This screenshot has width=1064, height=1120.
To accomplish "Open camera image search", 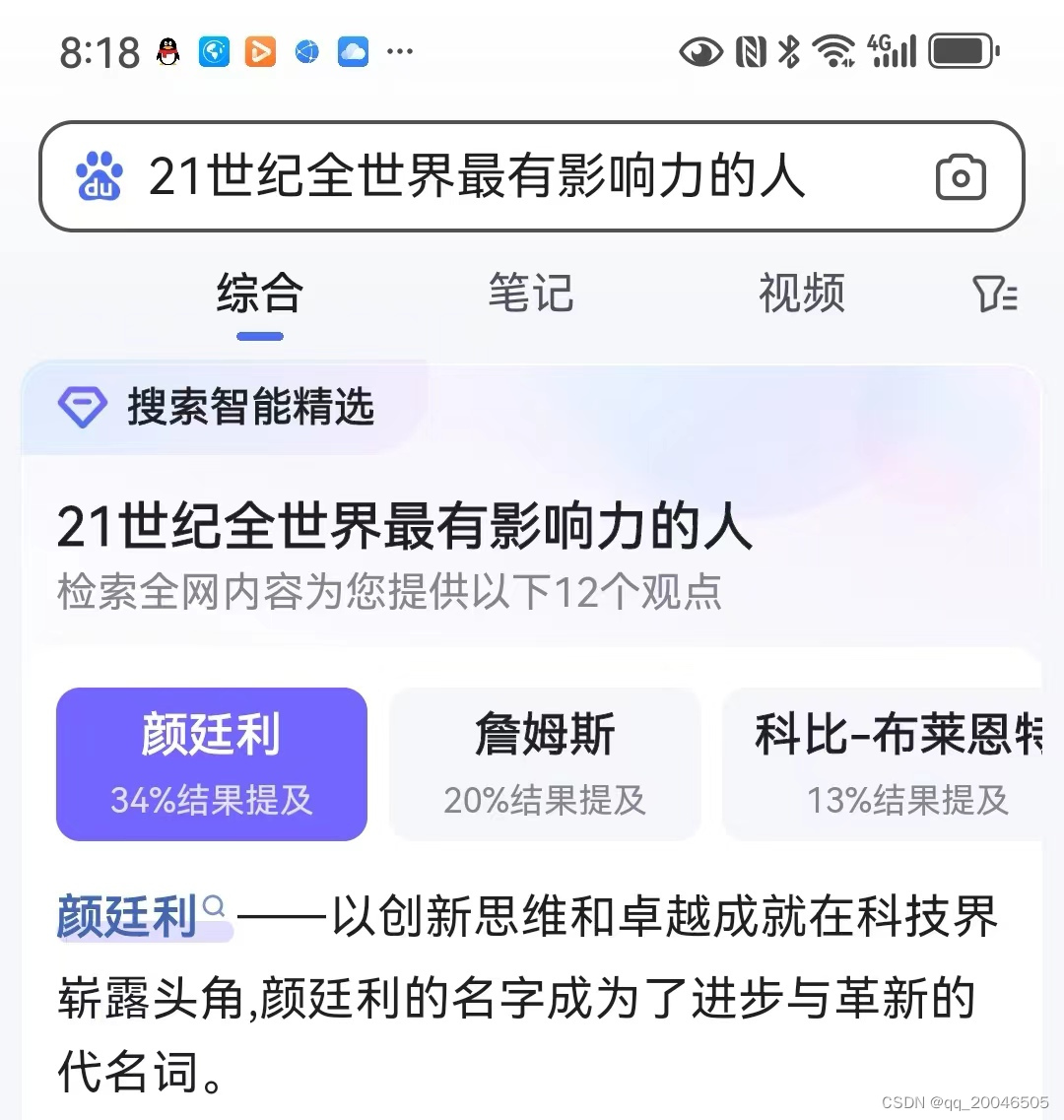I will [x=961, y=176].
